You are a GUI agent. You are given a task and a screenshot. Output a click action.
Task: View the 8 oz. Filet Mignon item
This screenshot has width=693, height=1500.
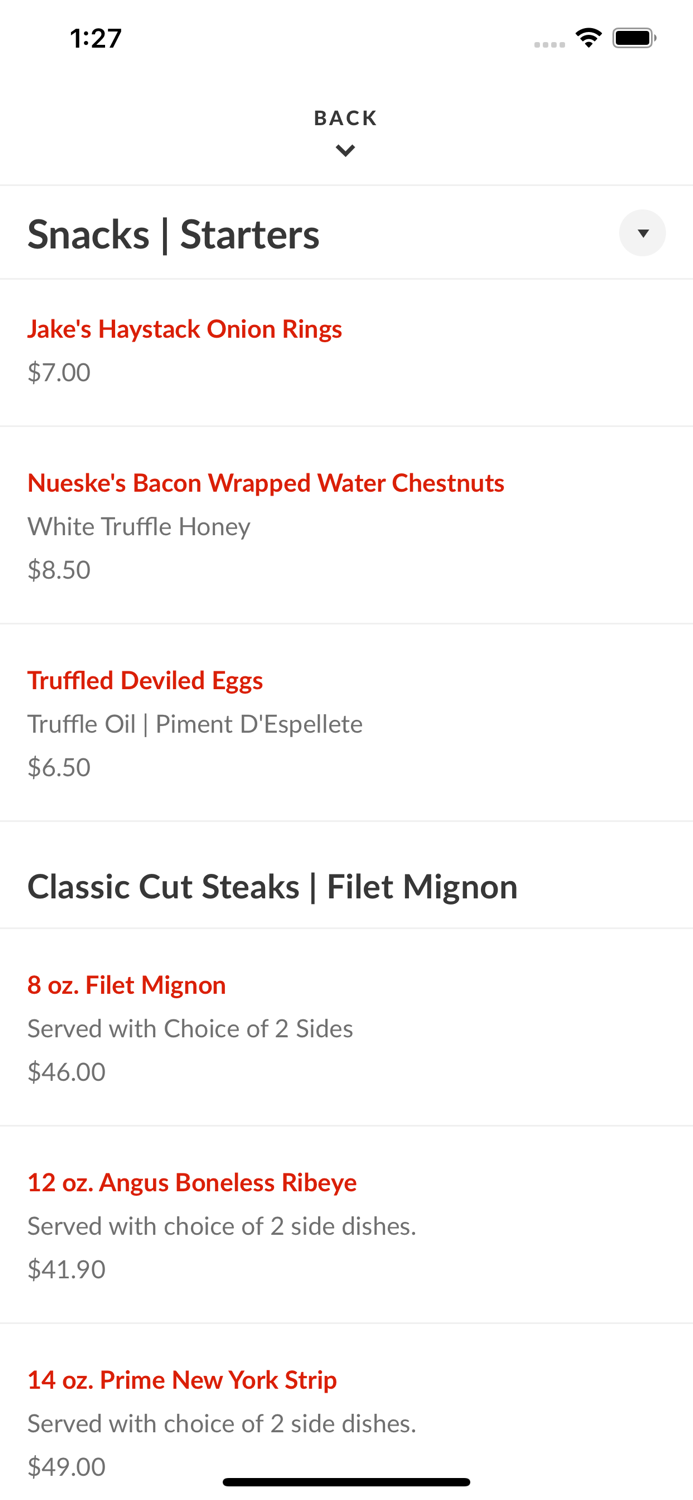coord(127,985)
